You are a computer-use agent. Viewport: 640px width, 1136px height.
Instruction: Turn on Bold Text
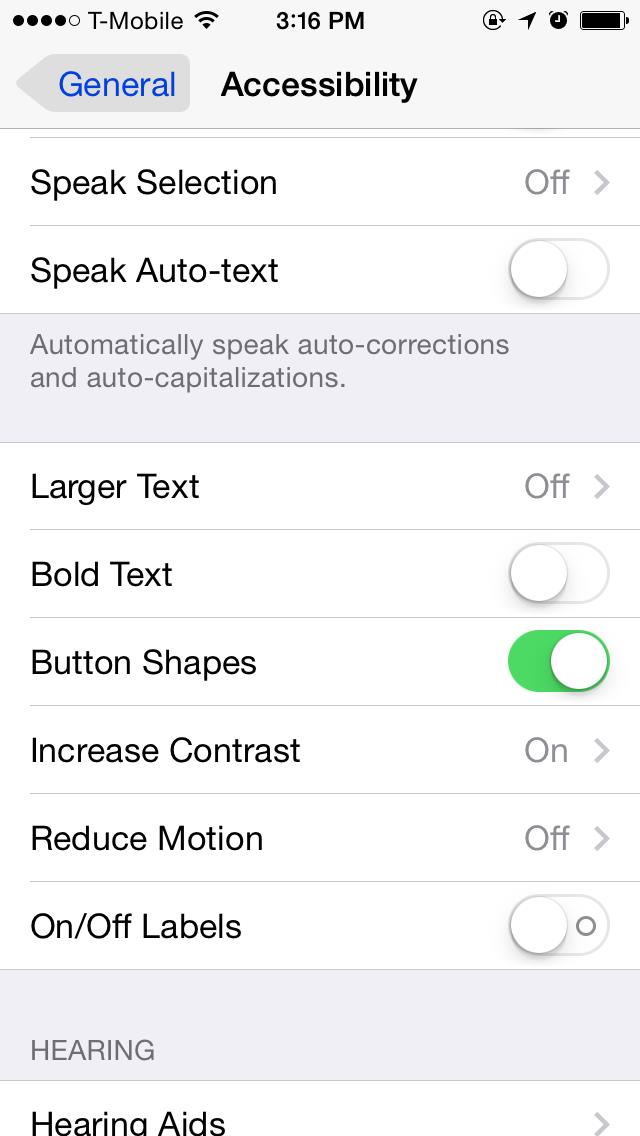point(558,574)
